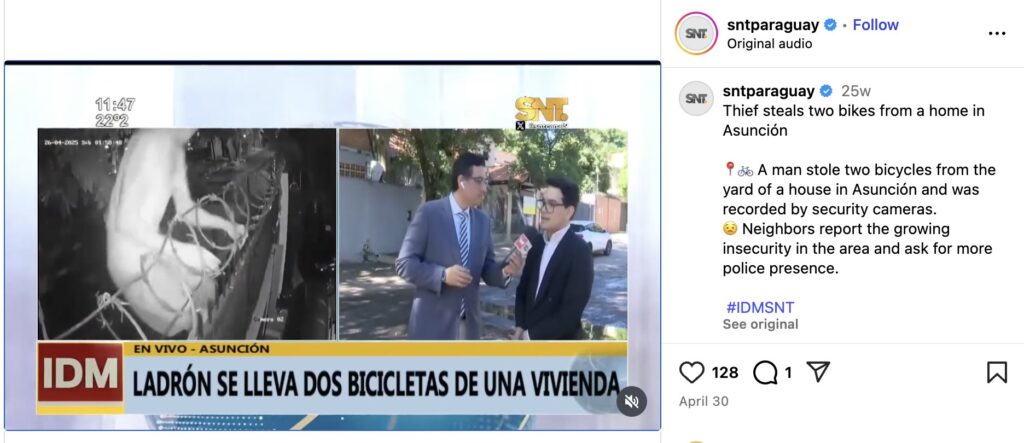Like the bike theft post
Image resolution: width=1024 pixels, height=443 pixels.
[692, 373]
